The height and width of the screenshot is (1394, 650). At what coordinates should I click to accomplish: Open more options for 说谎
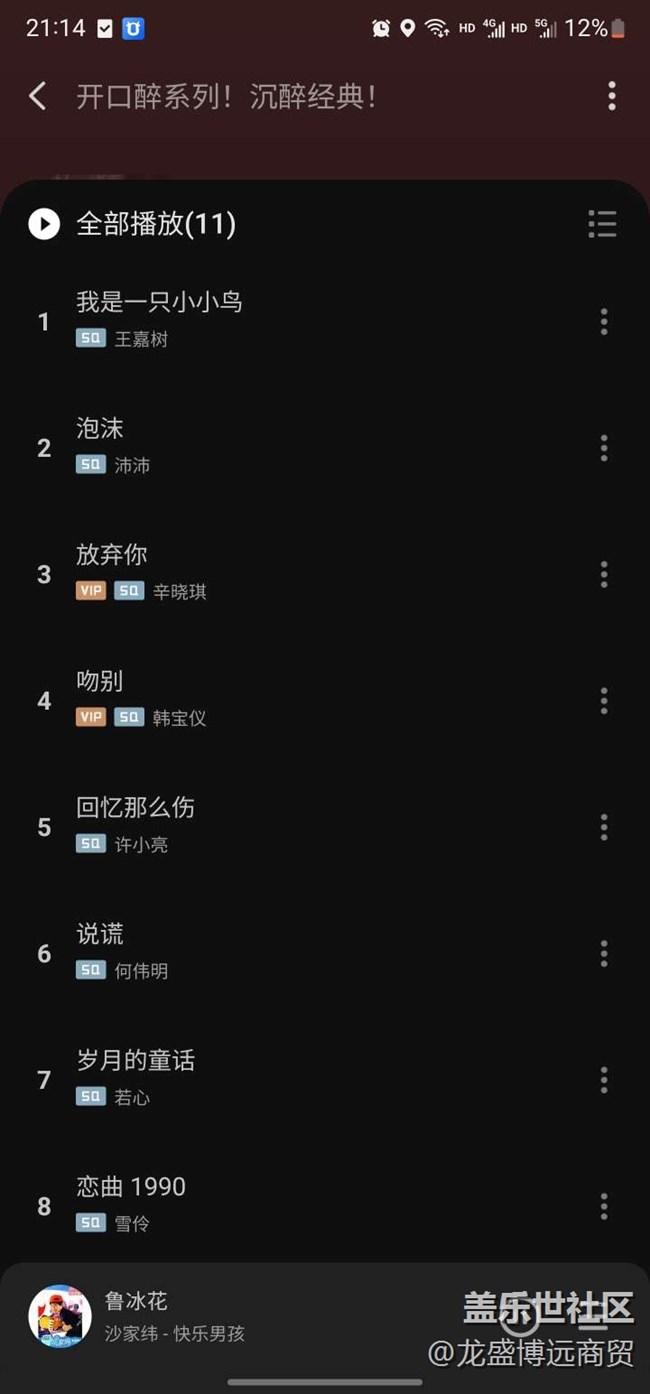click(603, 954)
